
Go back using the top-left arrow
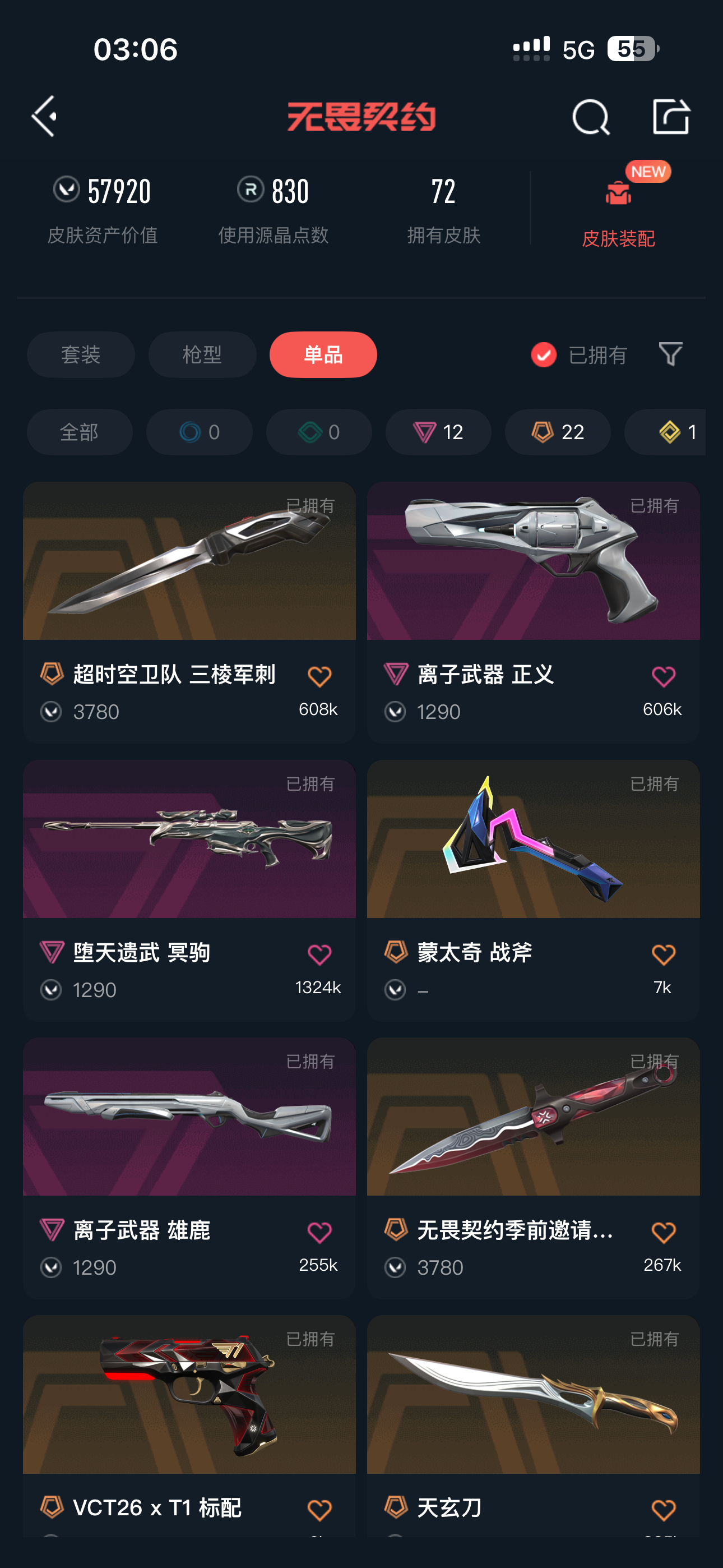click(44, 116)
